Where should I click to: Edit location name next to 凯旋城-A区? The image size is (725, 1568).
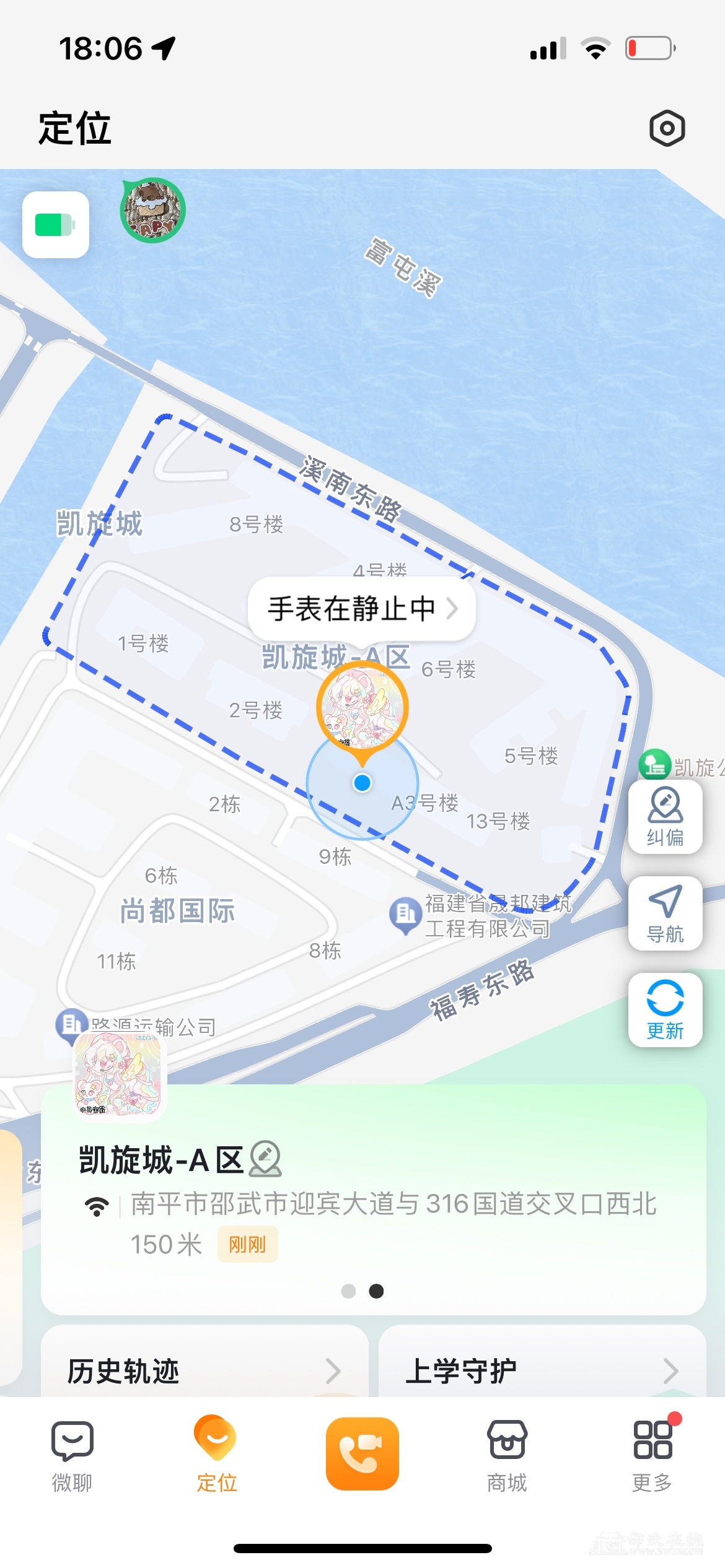click(265, 1159)
